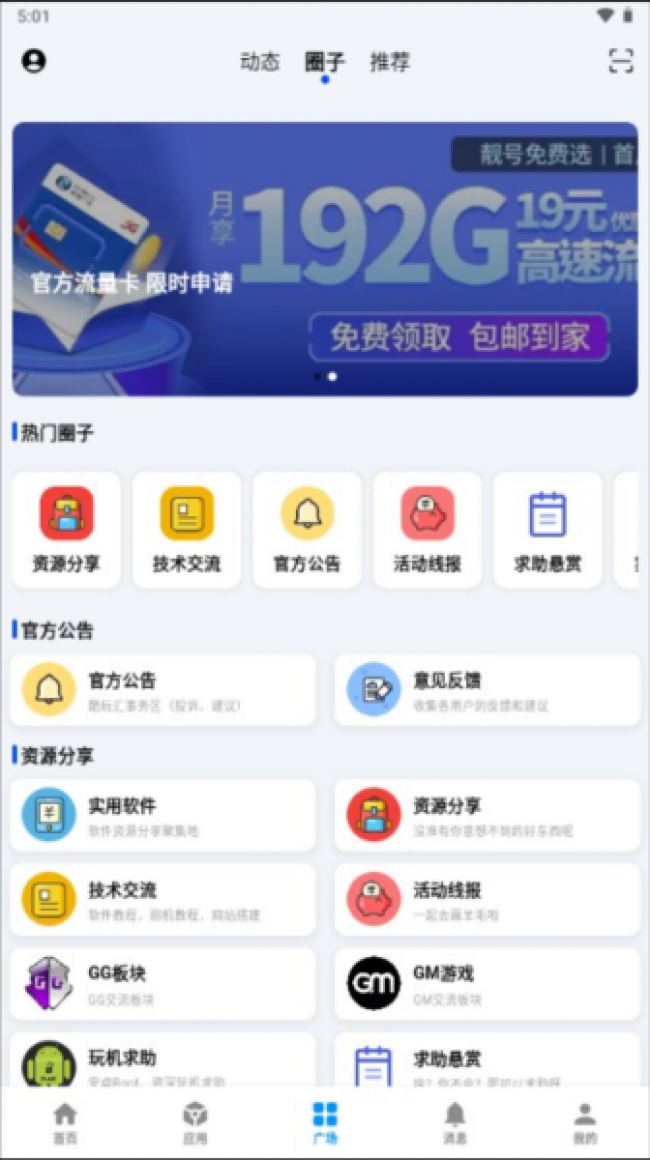Go to the 我的 tab
The height and width of the screenshot is (1160, 650).
pyautogui.click(x=585, y=1122)
